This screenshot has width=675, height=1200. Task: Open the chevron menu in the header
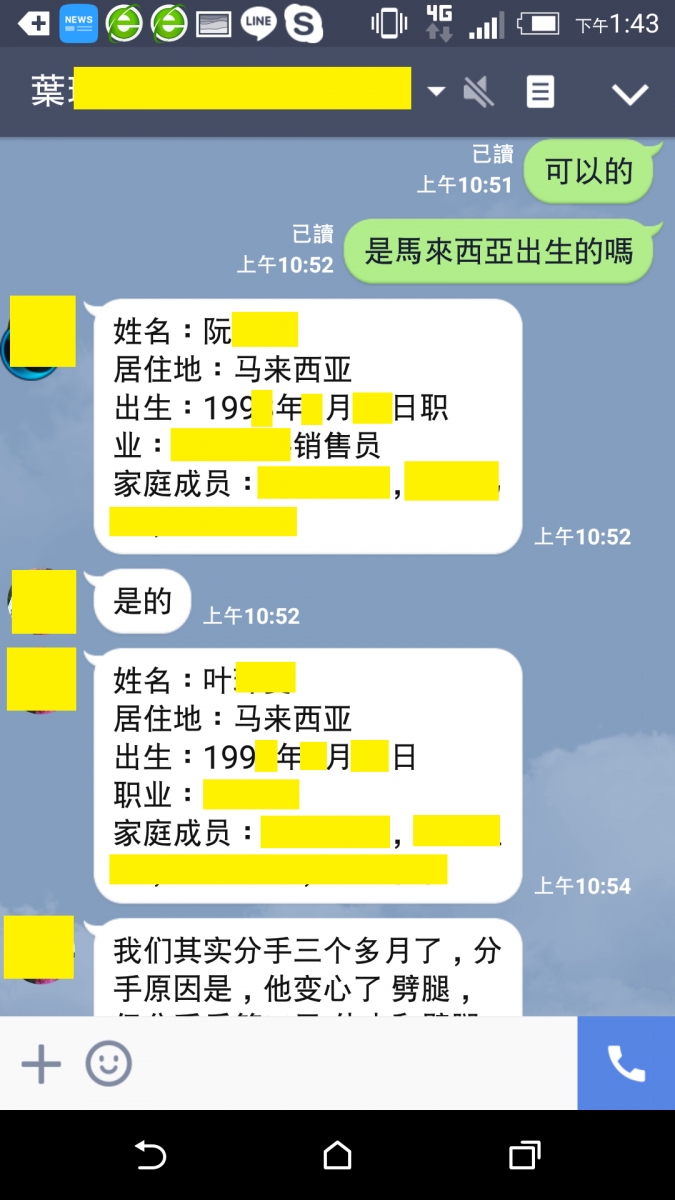pos(630,94)
